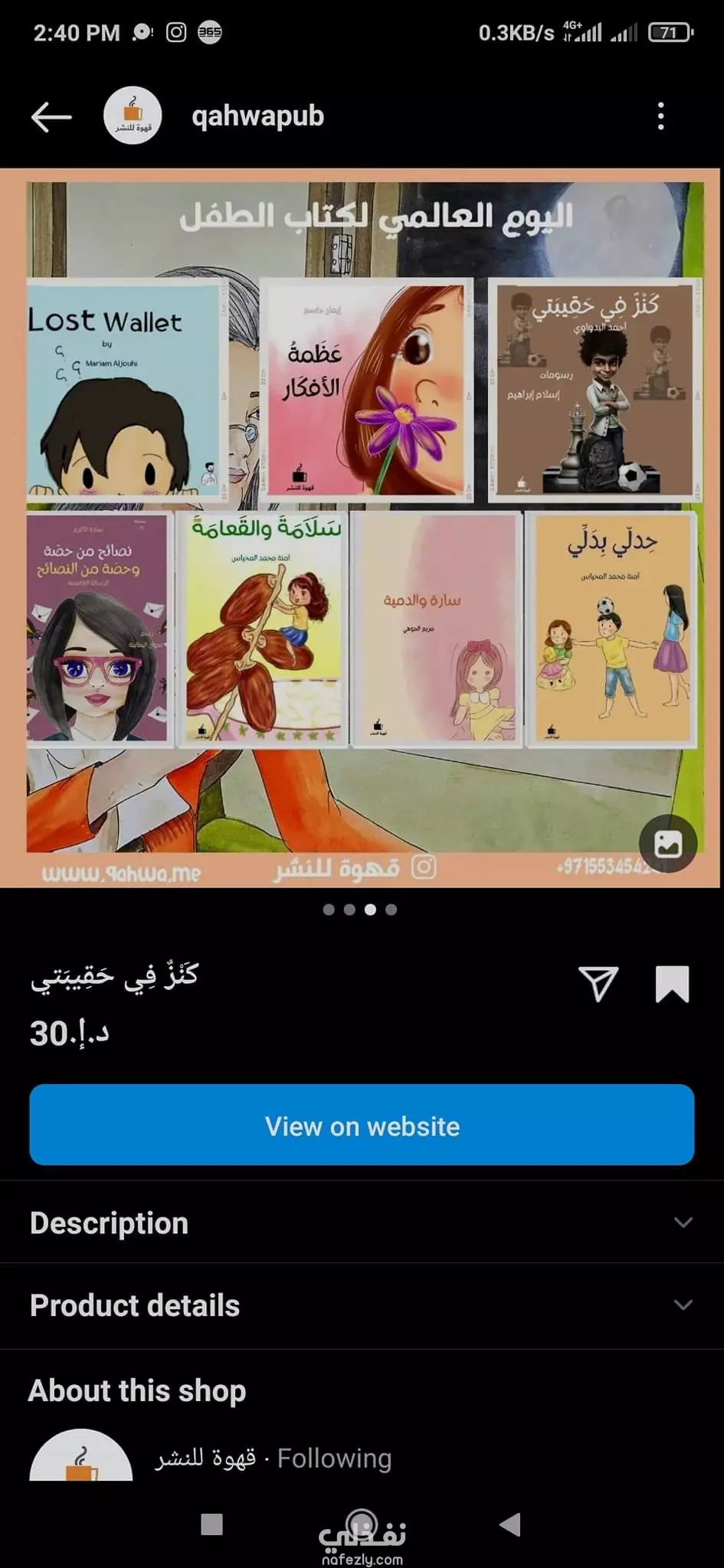The image size is (724, 1568).
Task: Tap the system back button
Action: 510,1524
